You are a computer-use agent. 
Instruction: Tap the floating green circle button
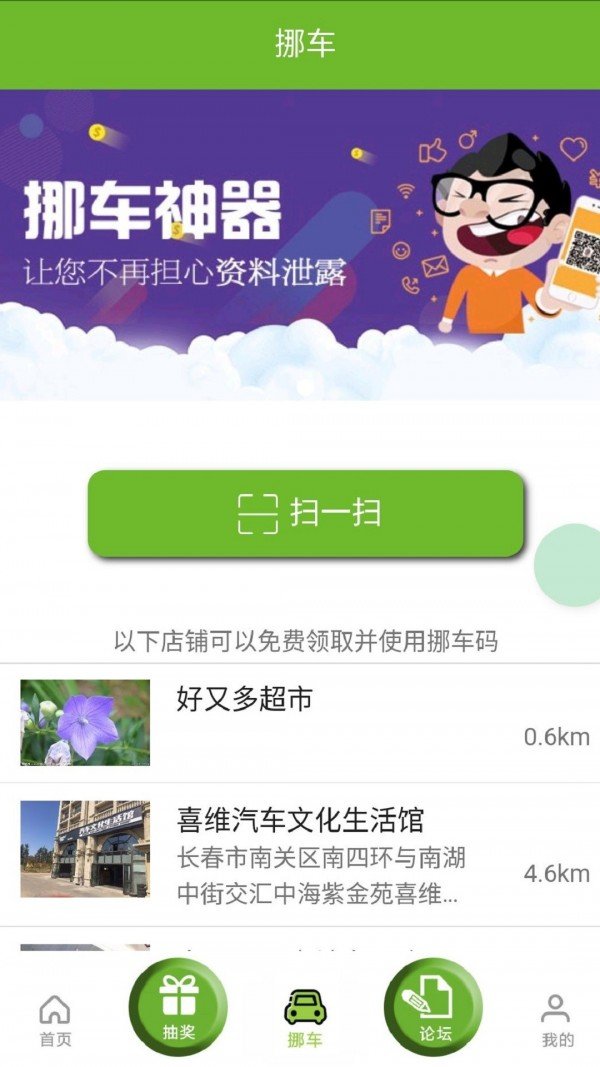[570, 564]
